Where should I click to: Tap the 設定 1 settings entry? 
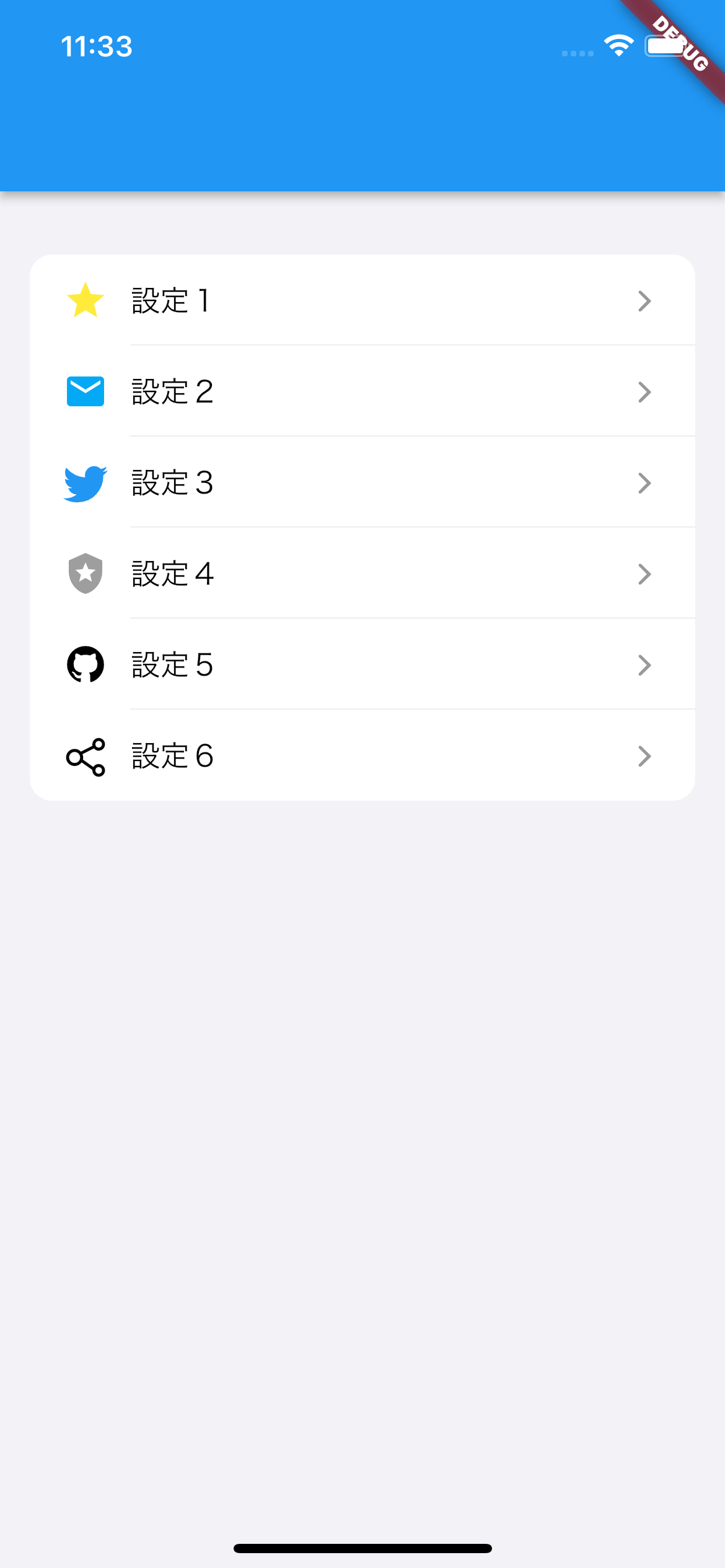click(362, 301)
